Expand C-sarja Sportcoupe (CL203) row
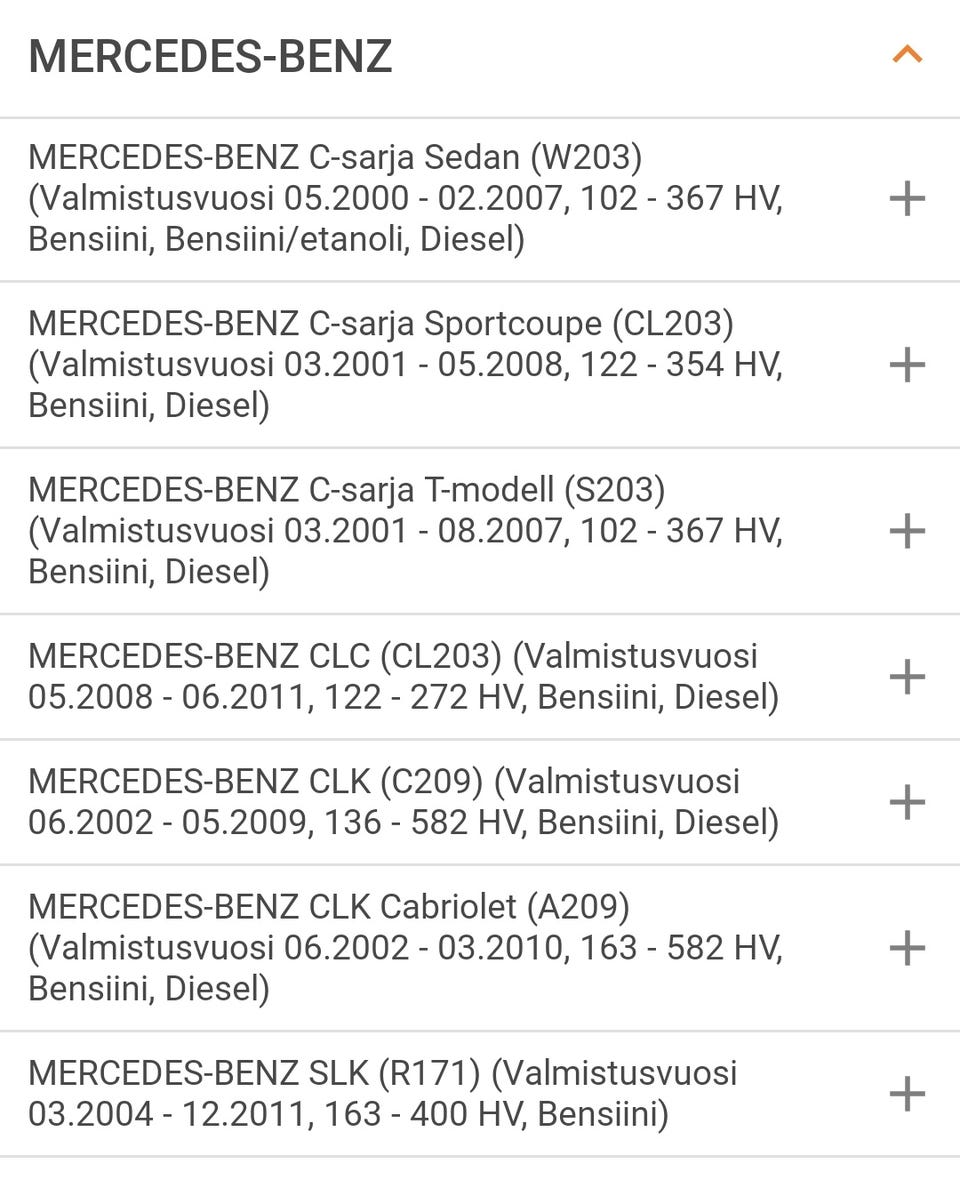960x1204 pixels. point(906,365)
